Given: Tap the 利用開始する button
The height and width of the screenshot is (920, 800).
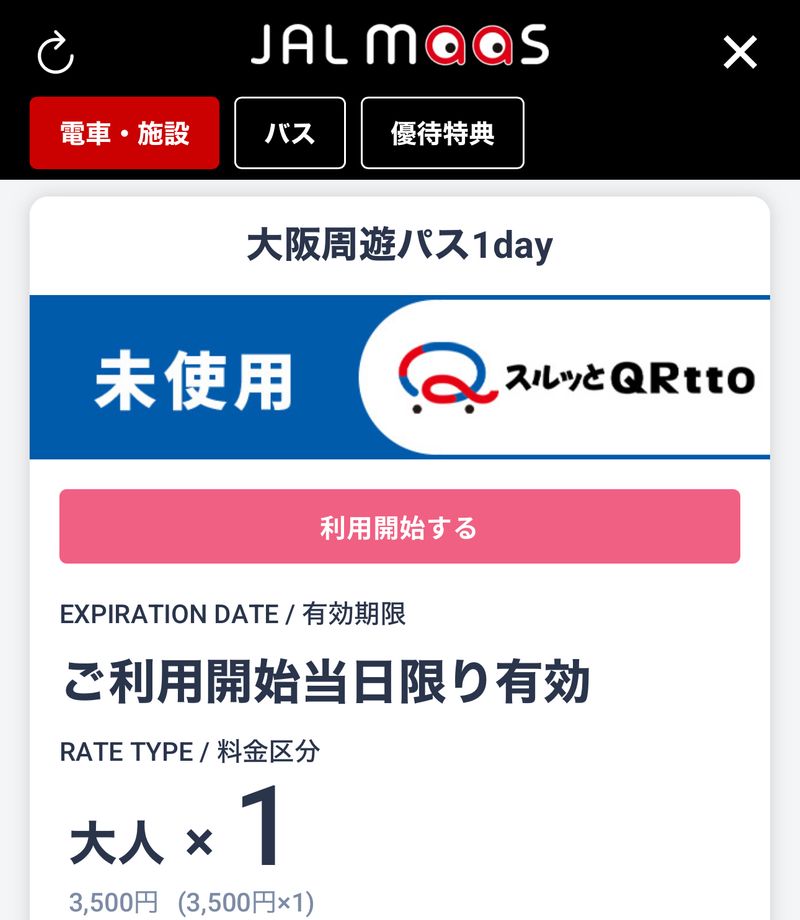Looking at the screenshot, I should coord(399,527).
